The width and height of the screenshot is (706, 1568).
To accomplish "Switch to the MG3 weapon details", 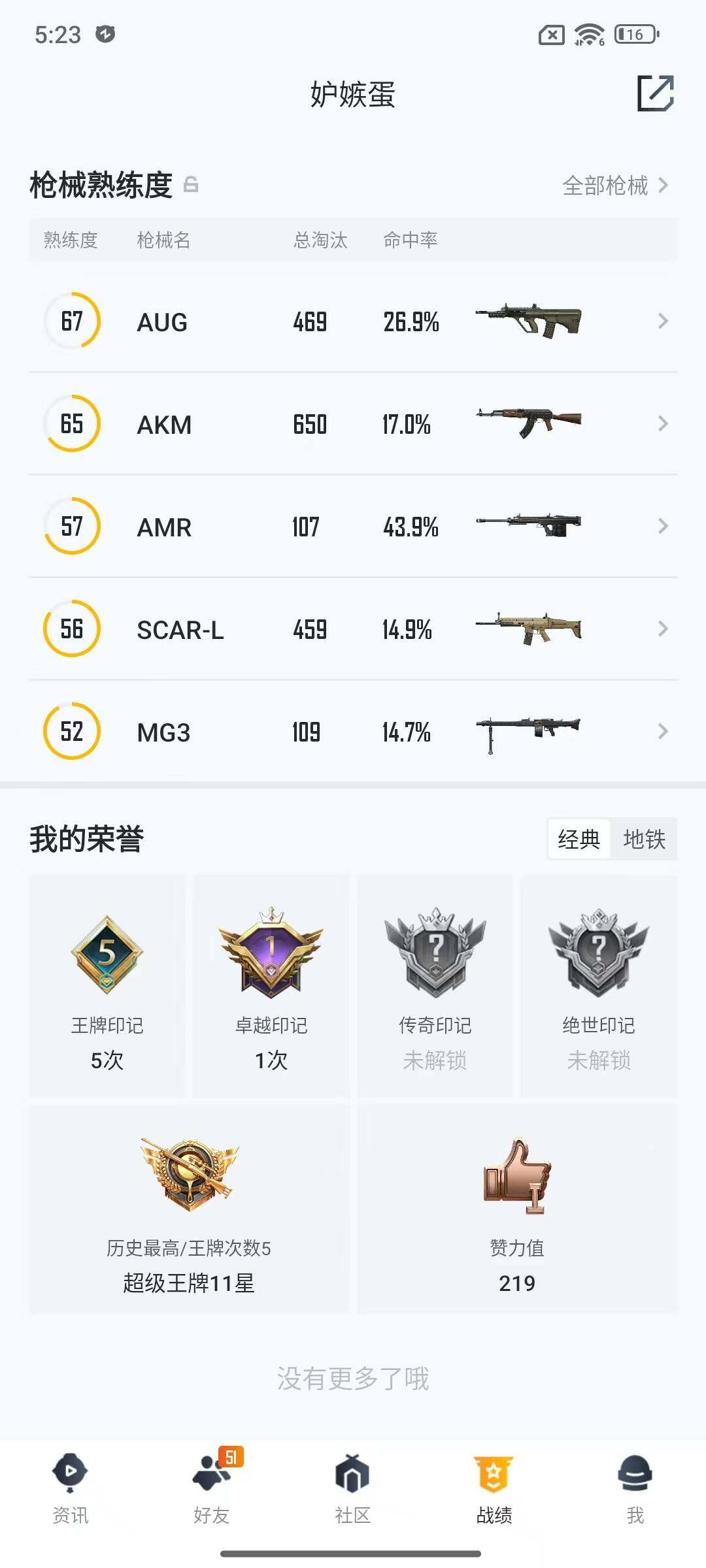I will (663, 732).
